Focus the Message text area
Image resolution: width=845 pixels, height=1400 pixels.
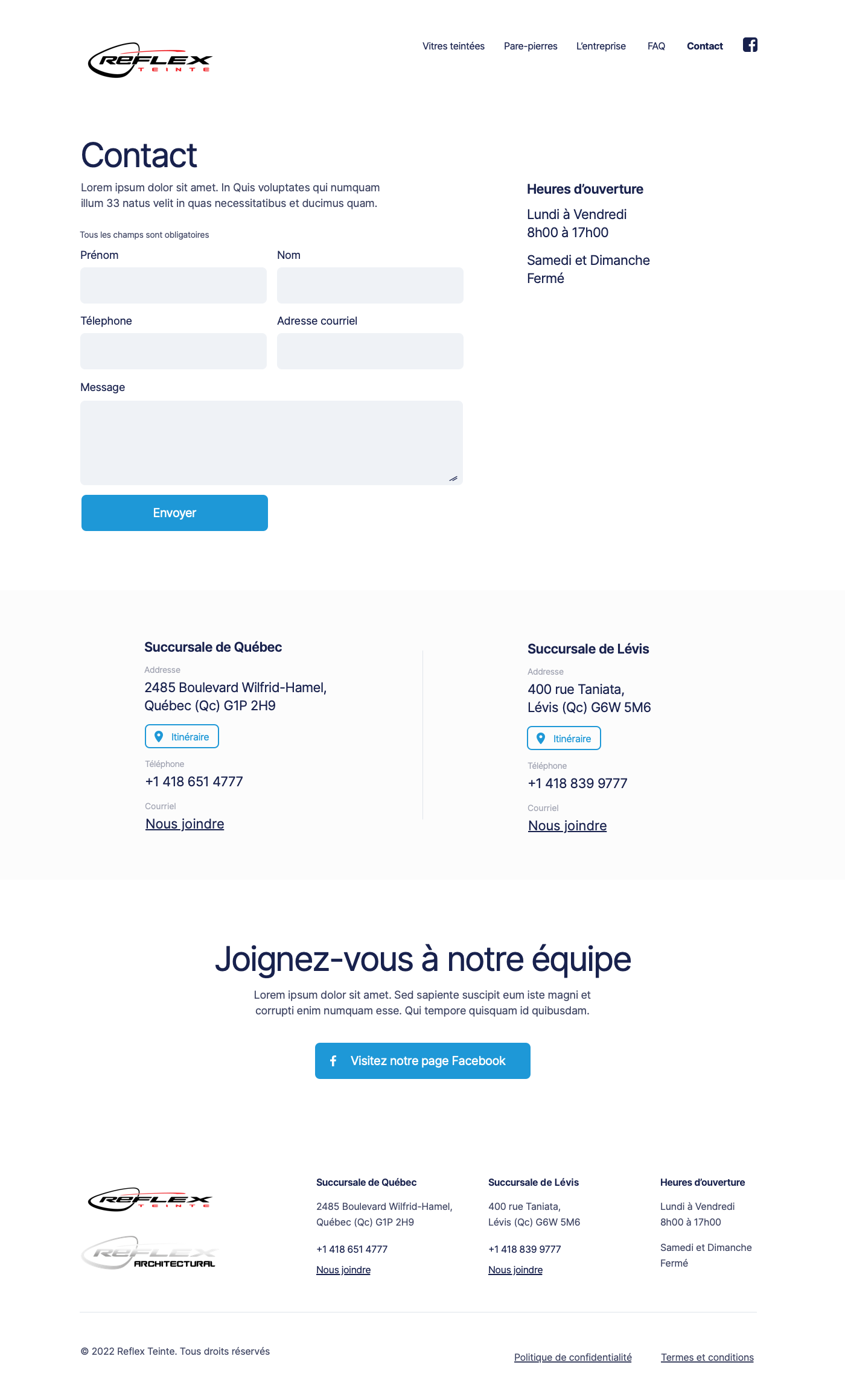(x=272, y=443)
